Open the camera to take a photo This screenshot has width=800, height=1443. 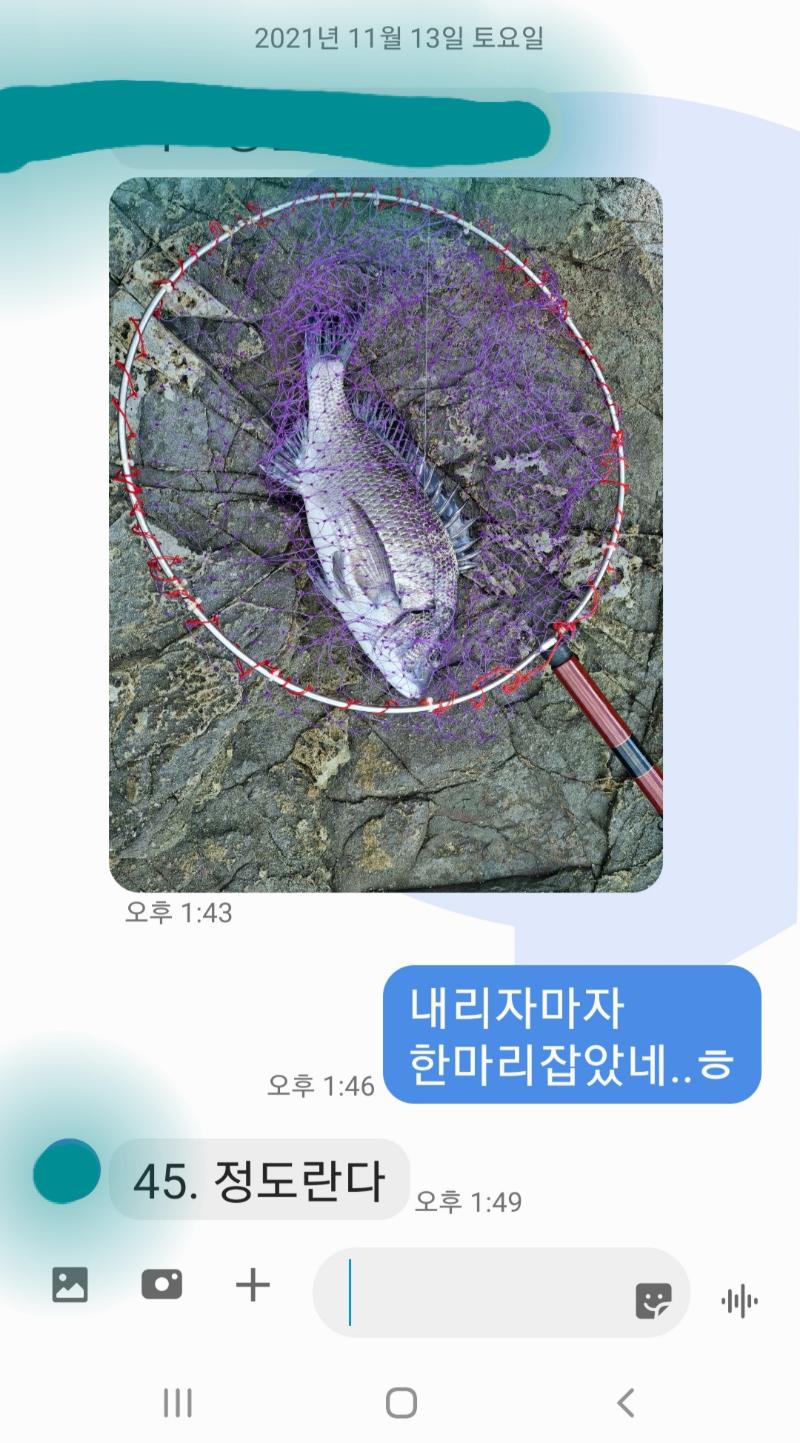tap(162, 1284)
